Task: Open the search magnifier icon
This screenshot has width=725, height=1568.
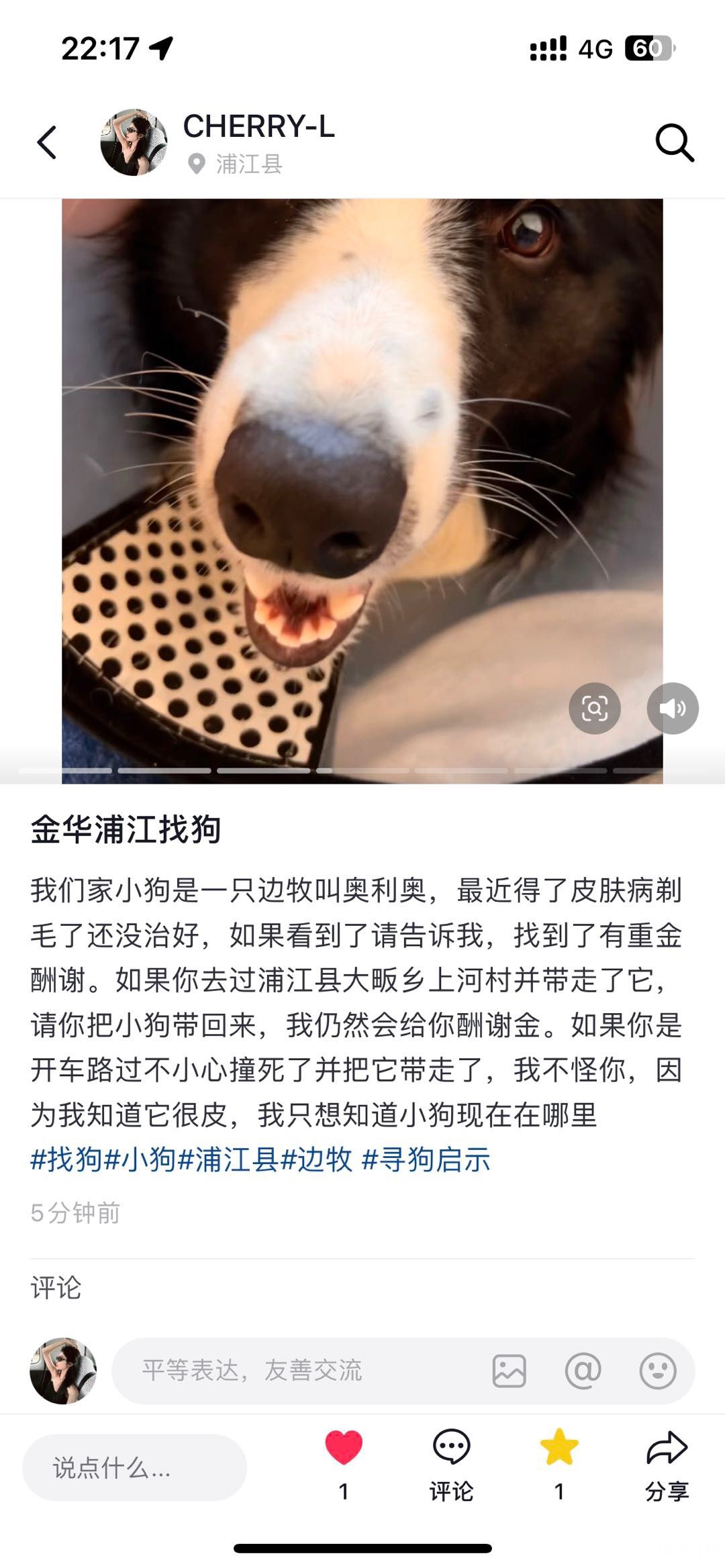Action: [x=674, y=142]
